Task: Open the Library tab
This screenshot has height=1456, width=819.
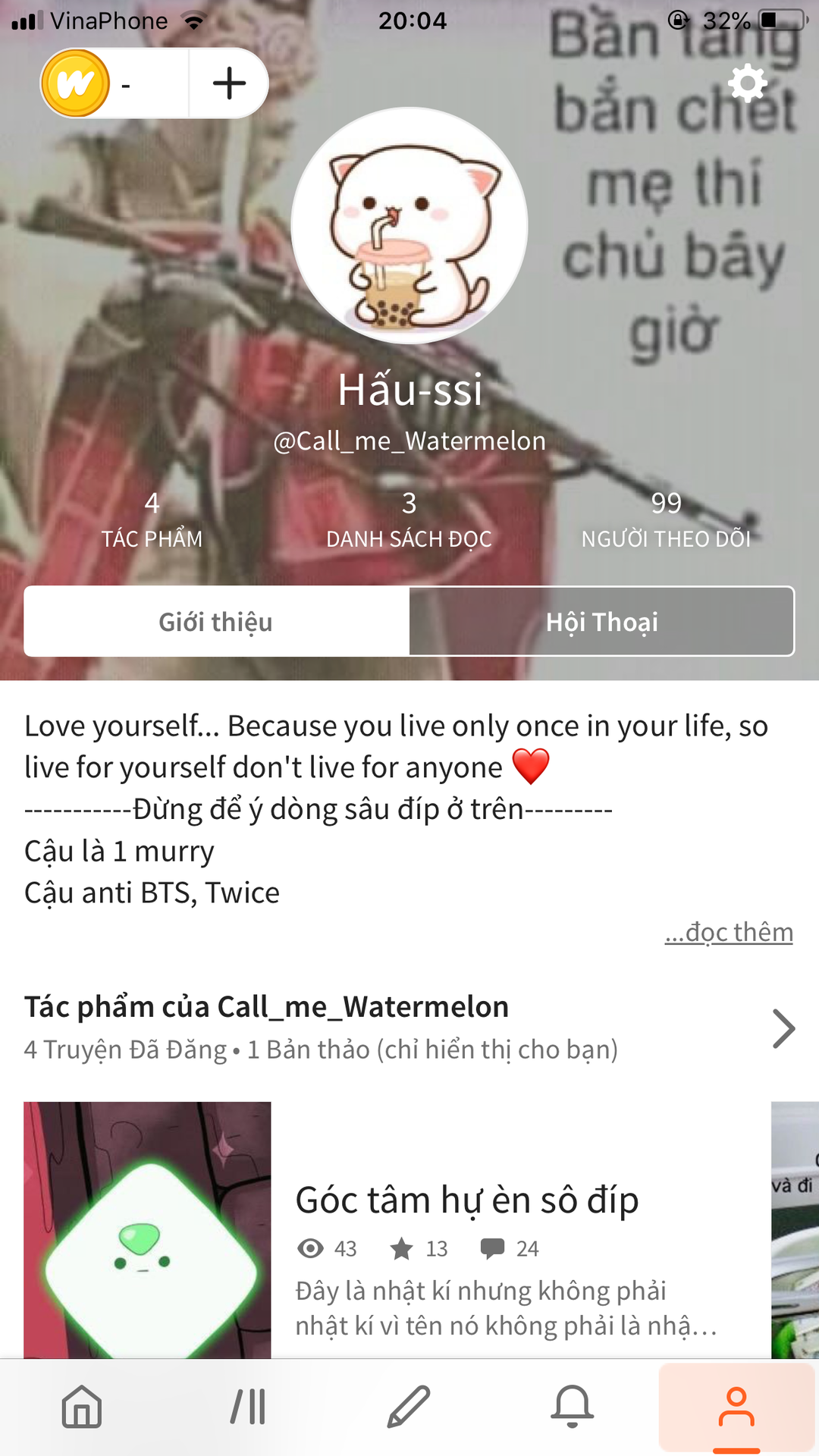Action: click(248, 1407)
